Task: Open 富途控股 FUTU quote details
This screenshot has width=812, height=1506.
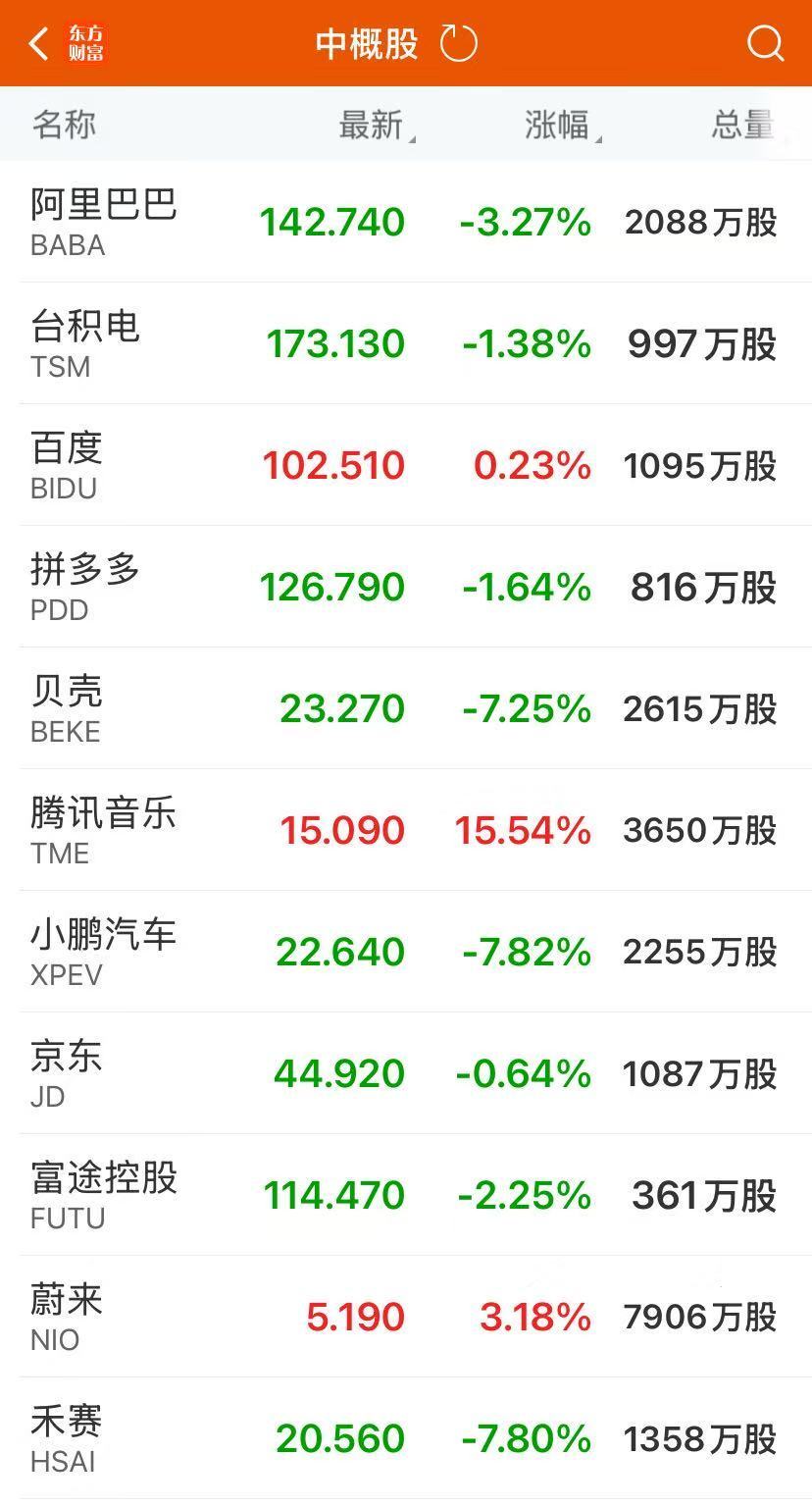Action: click(406, 1195)
